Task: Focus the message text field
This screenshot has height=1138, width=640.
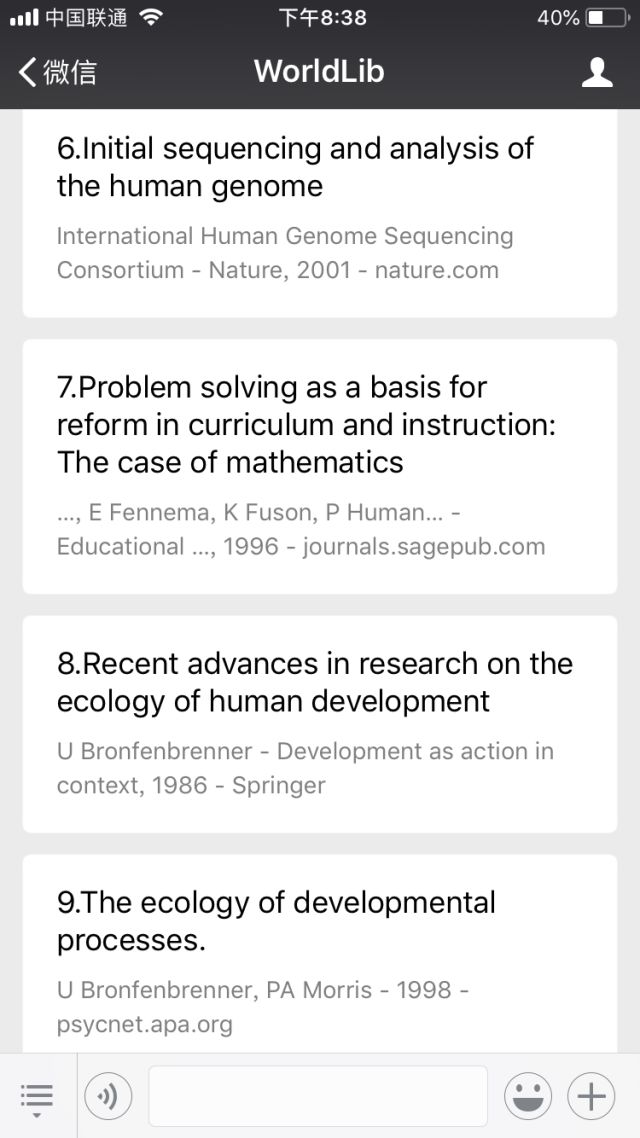Action: (x=318, y=1096)
